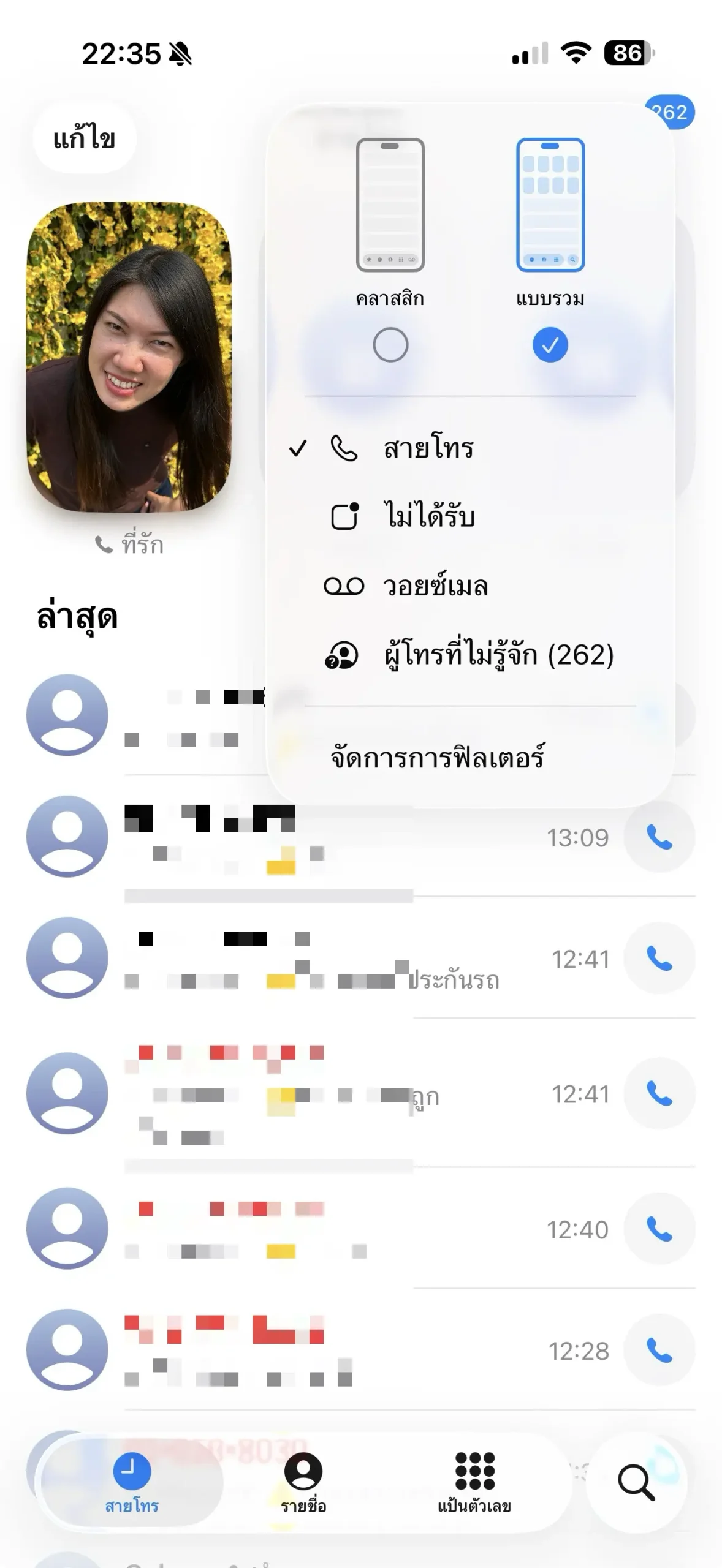
Task: Open the ที่รัก favorite contact card
Action: [129, 356]
